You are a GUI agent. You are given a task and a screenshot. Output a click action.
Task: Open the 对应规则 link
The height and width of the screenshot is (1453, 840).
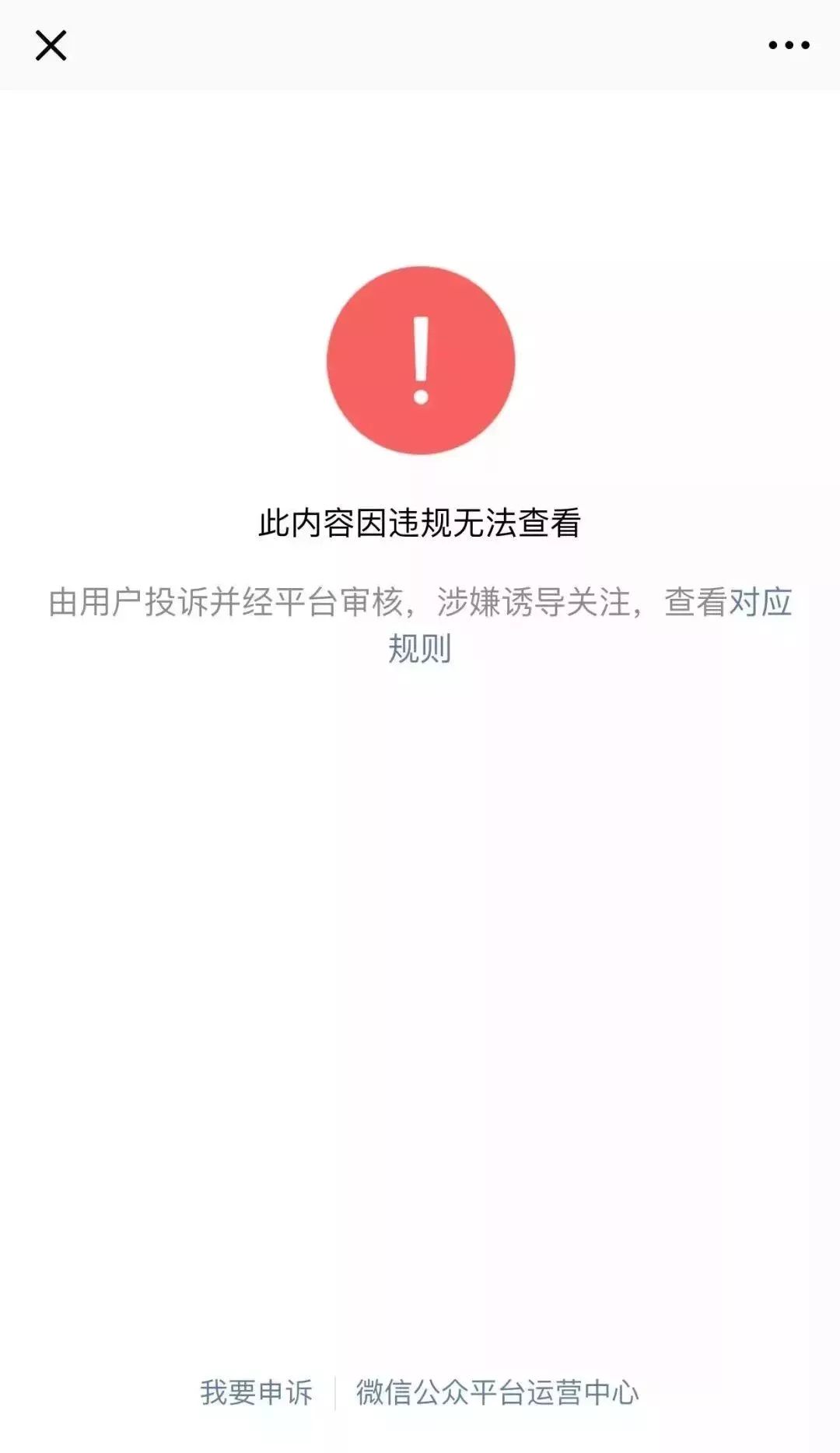pyautogui.click(x=420, y=647)
